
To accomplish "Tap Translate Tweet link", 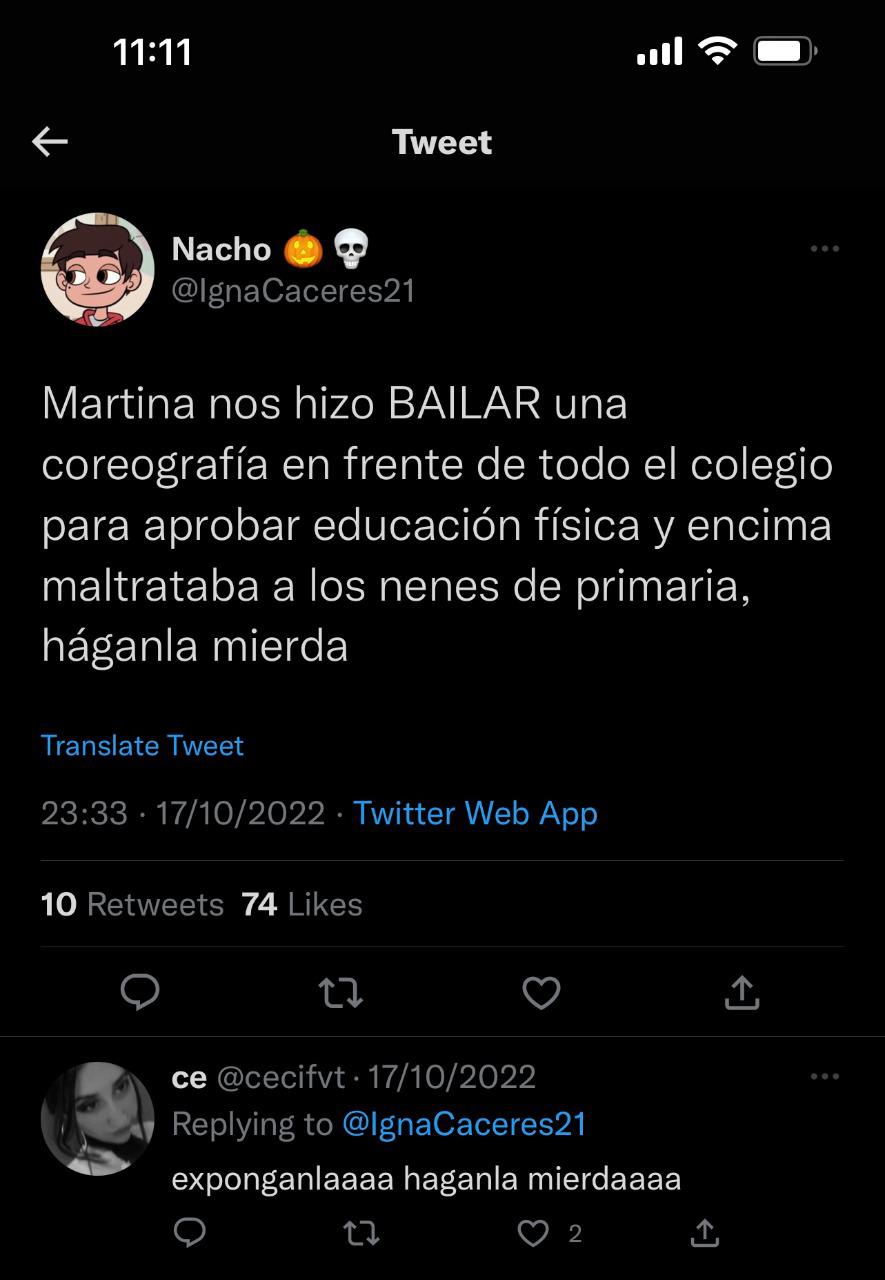I will pyautogui.click(x=142, y=746).
